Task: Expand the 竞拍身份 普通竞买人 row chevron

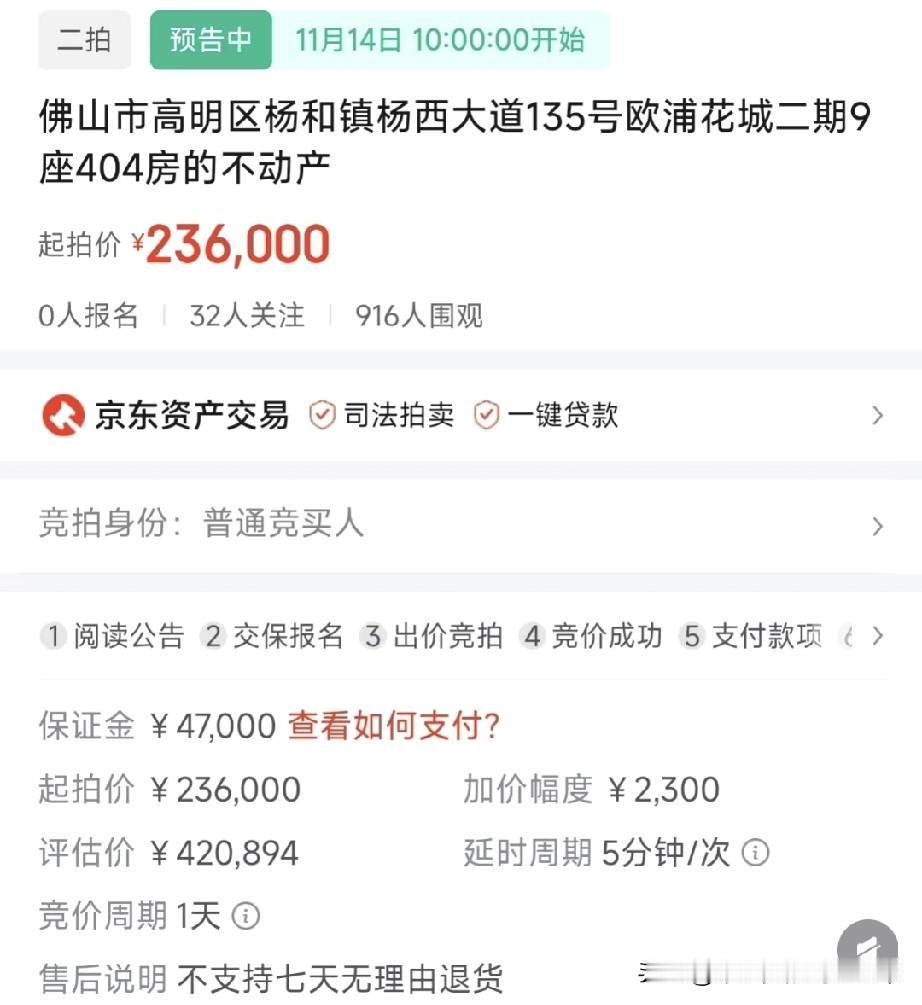Action: click(x=877, y=526)
